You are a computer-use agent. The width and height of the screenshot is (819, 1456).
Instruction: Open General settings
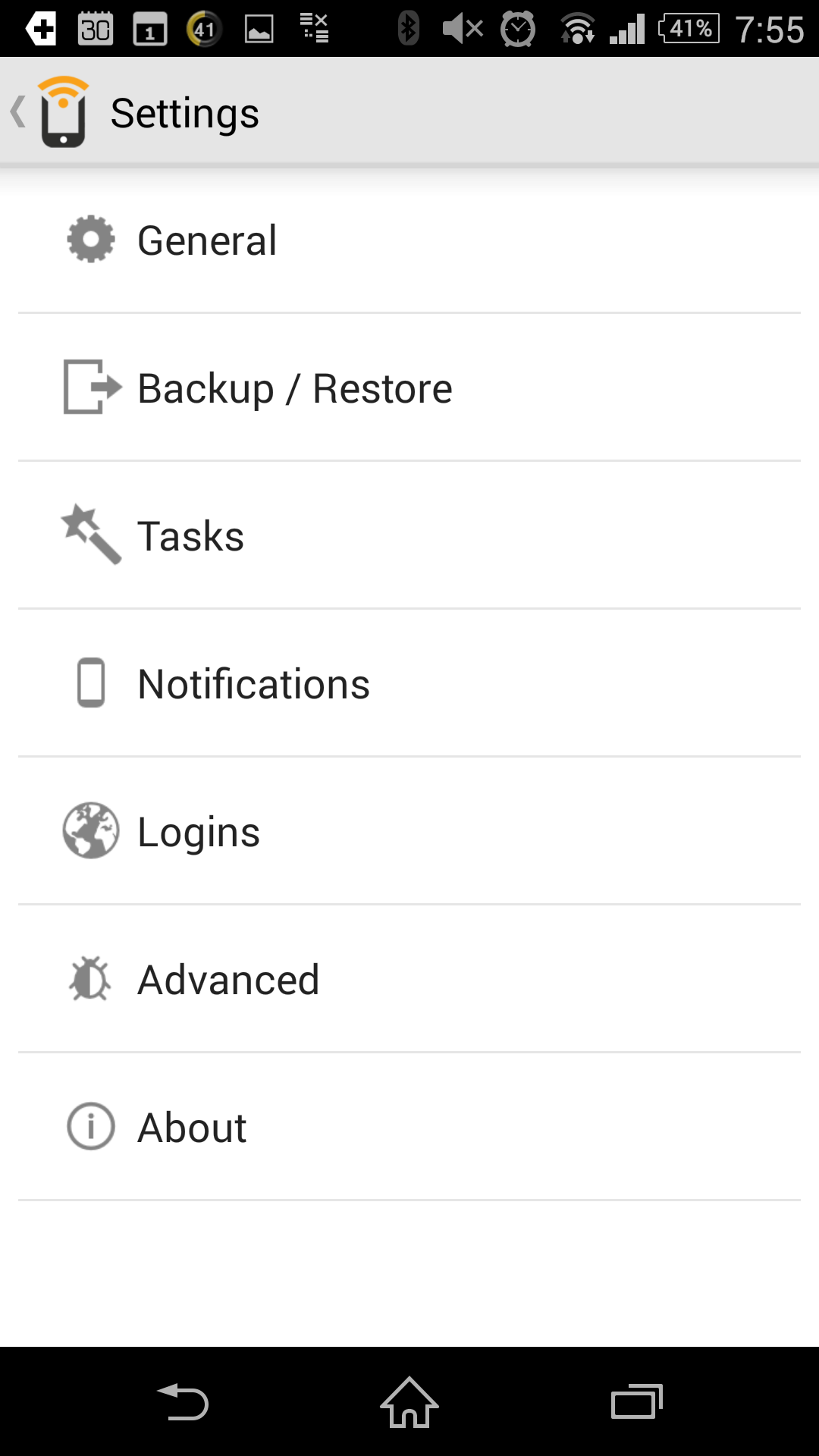coord(409,240)
